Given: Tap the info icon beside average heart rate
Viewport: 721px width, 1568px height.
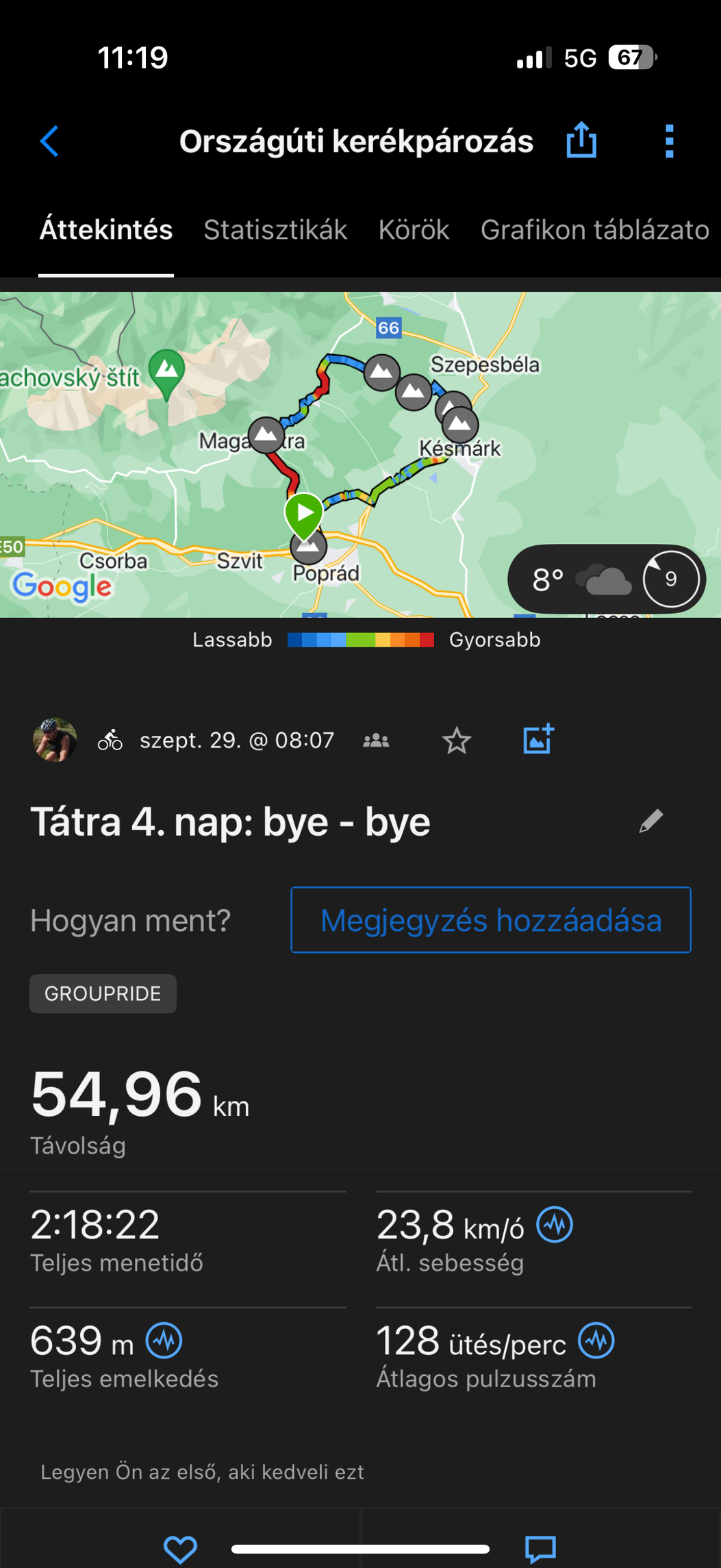Looking at the screenshot, I should click(596, 1341).
